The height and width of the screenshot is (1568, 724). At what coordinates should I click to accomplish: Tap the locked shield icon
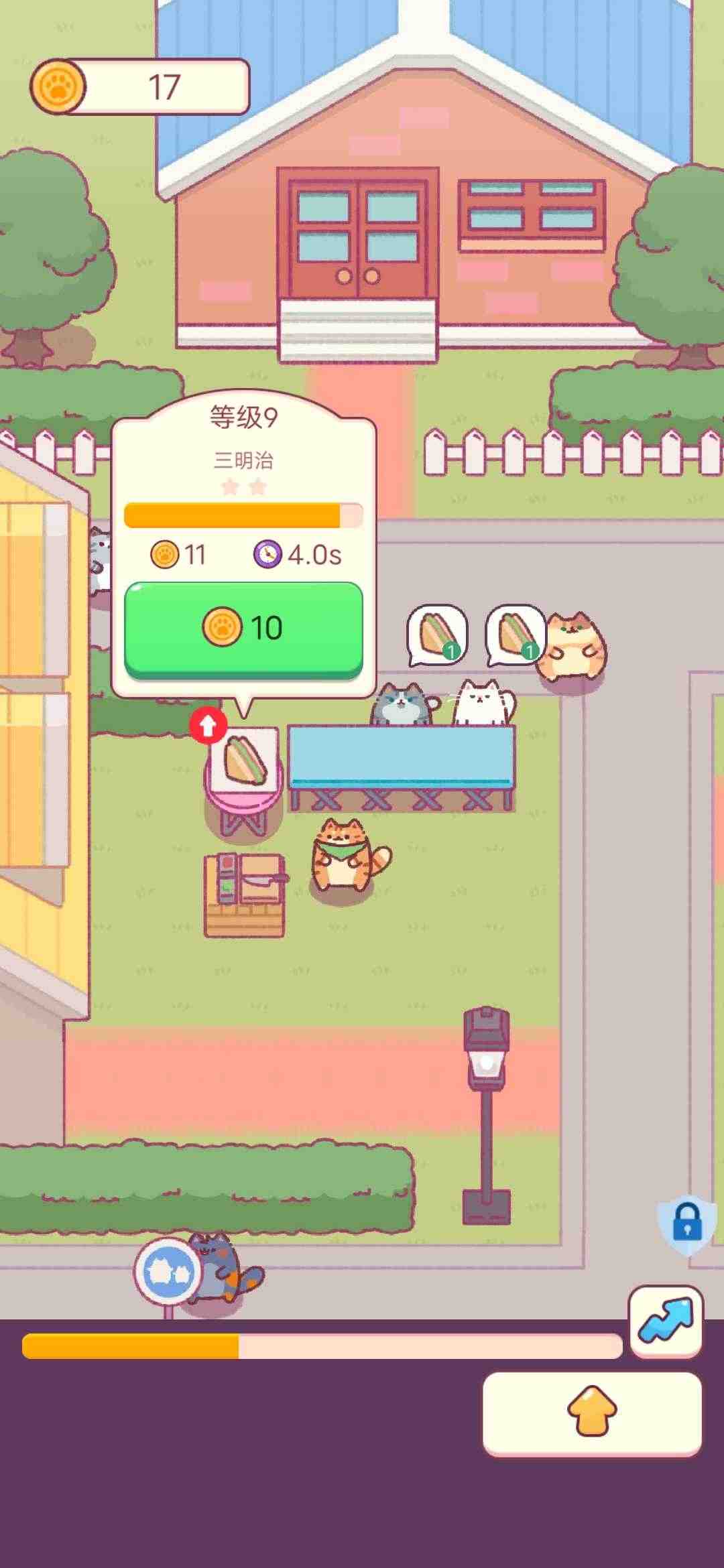point(687,1223)
